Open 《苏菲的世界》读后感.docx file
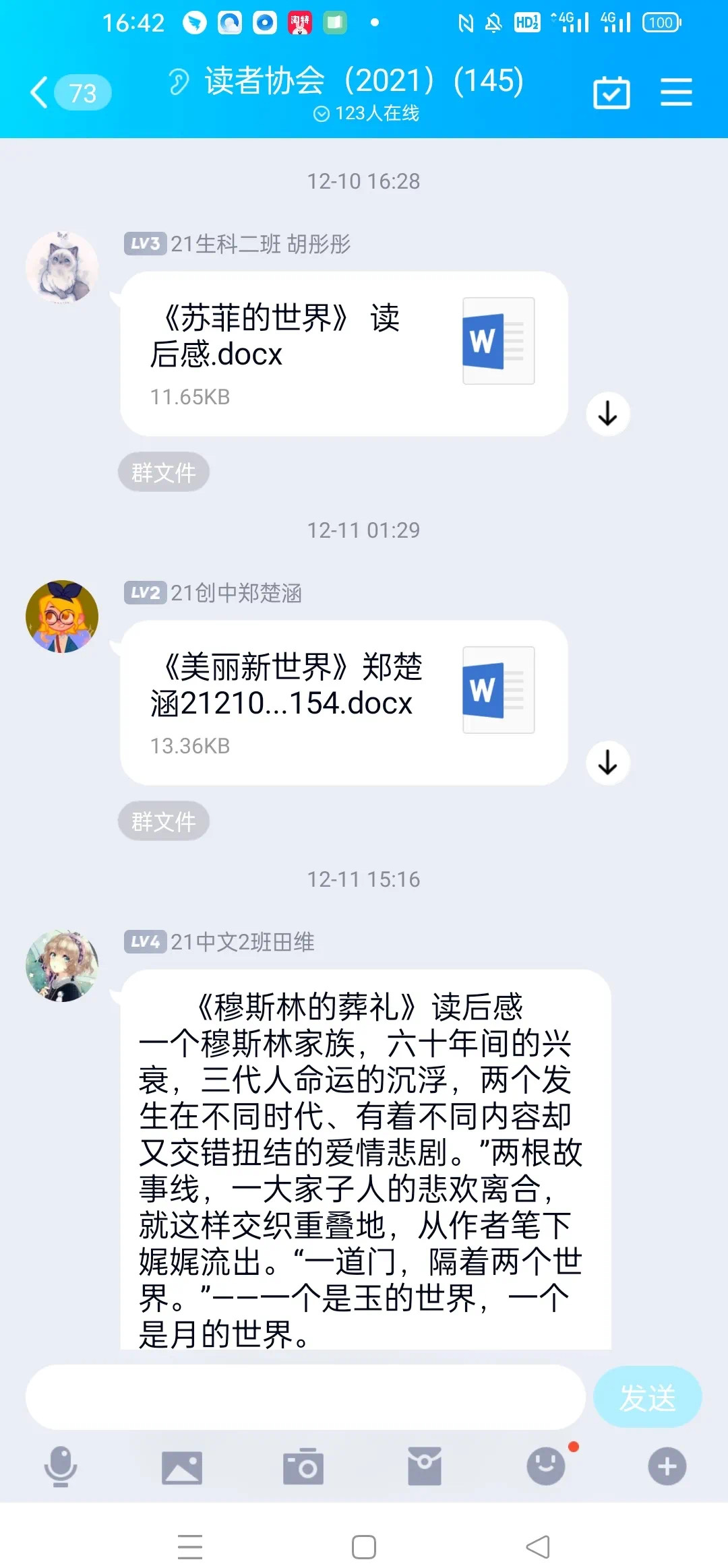728x1568 pixels. click(x=344, y=354)
